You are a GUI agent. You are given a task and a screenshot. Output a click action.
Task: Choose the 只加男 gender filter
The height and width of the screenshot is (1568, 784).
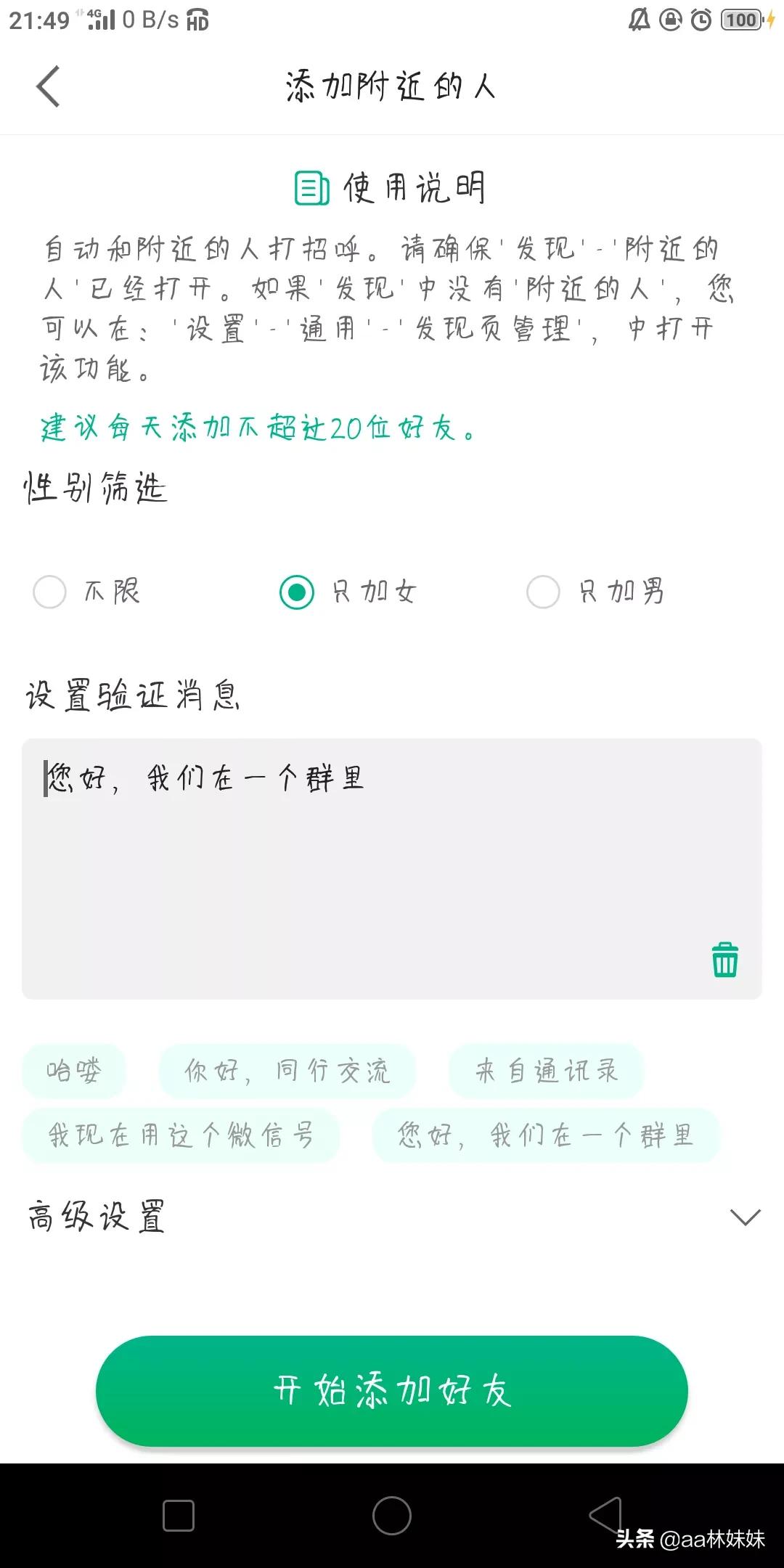[x=543, y=592]
